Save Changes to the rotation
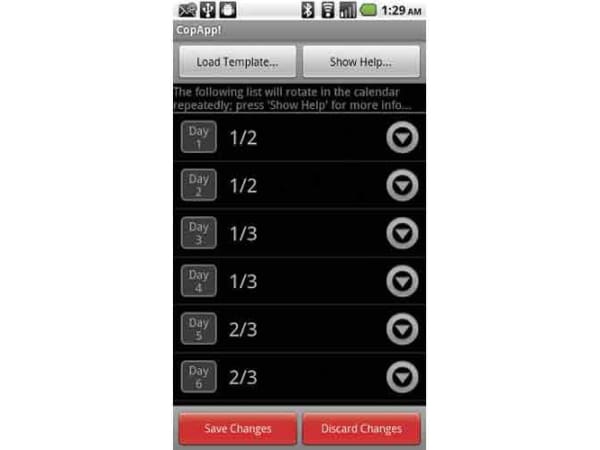Viewport: 600px width, 450px height. 238,428
